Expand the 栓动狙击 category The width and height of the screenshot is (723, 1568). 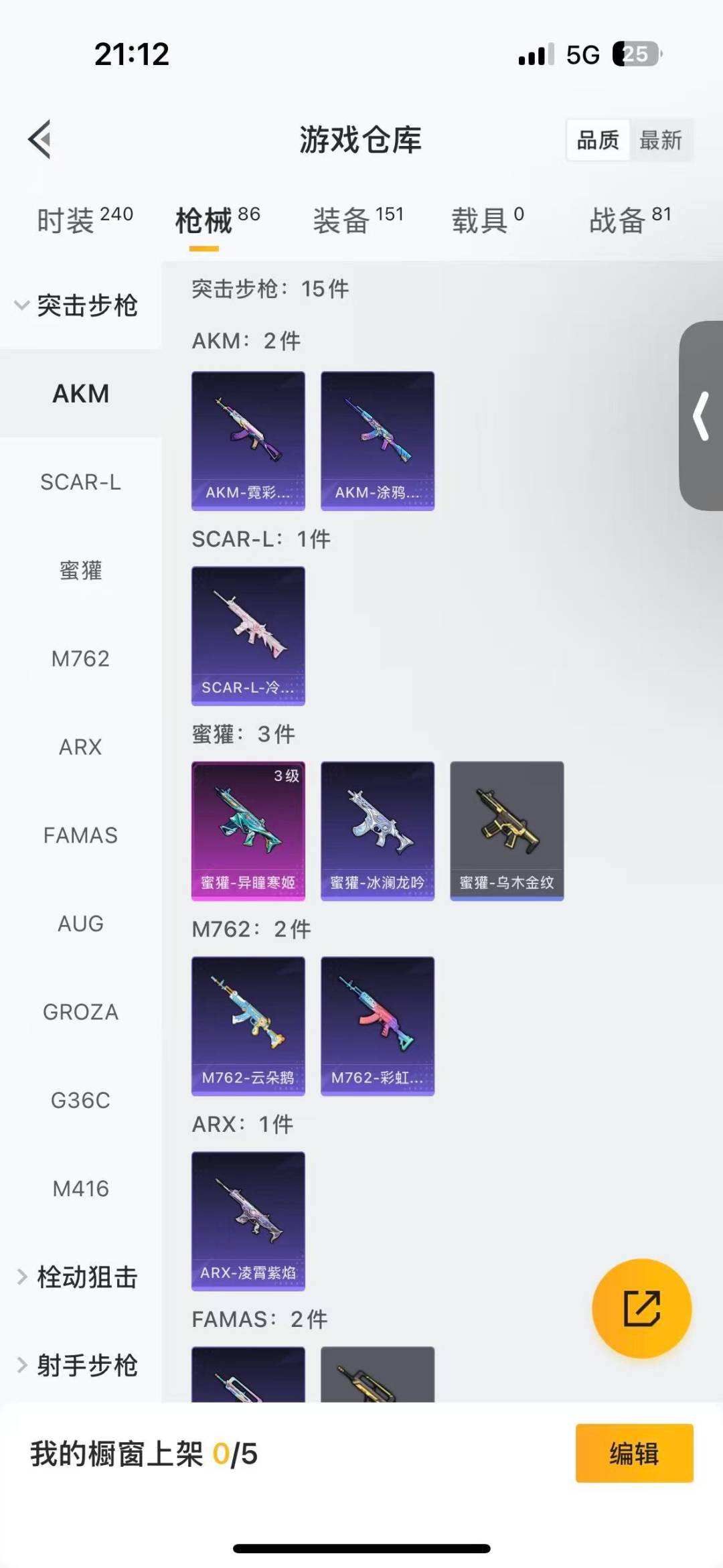pyautogui.click(x=78, y=1277)
